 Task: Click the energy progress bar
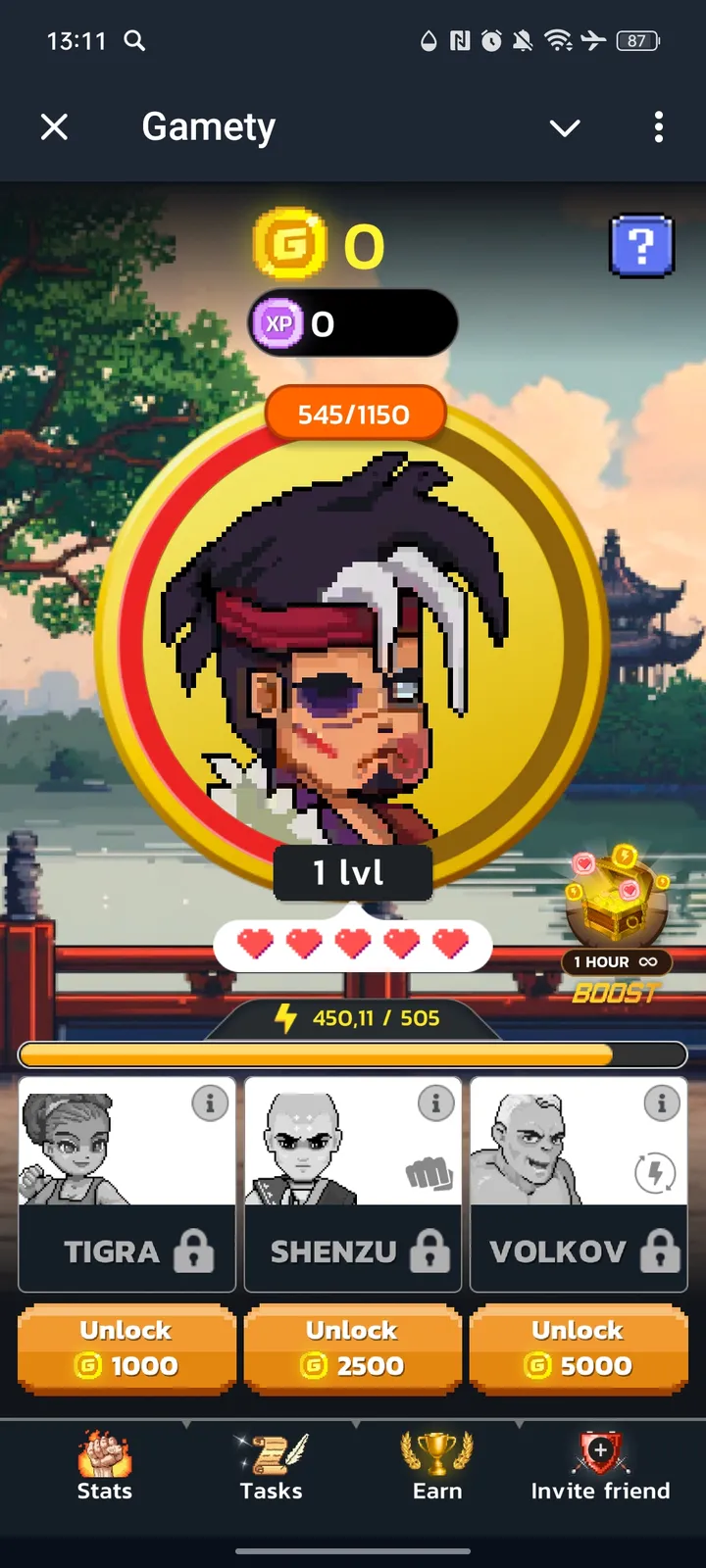point(353,1053)
